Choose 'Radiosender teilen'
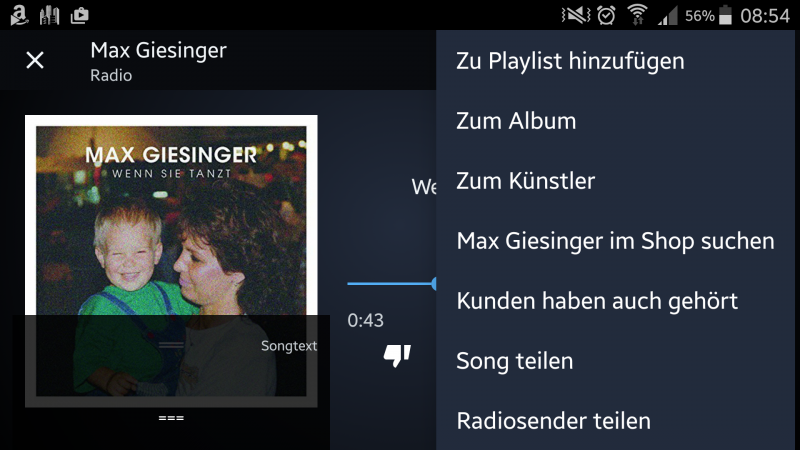 coord(553,421)
